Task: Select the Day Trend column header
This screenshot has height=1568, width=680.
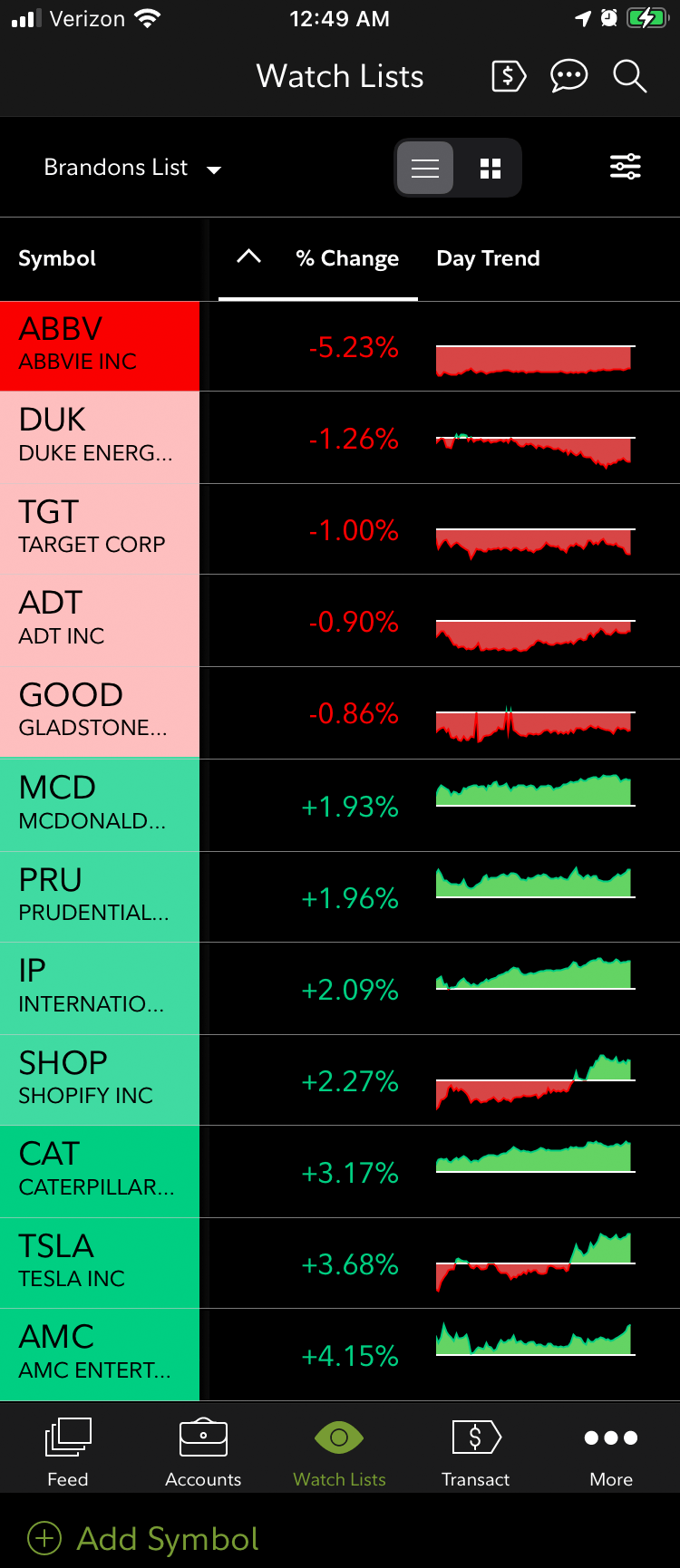Action: (488, 258)
